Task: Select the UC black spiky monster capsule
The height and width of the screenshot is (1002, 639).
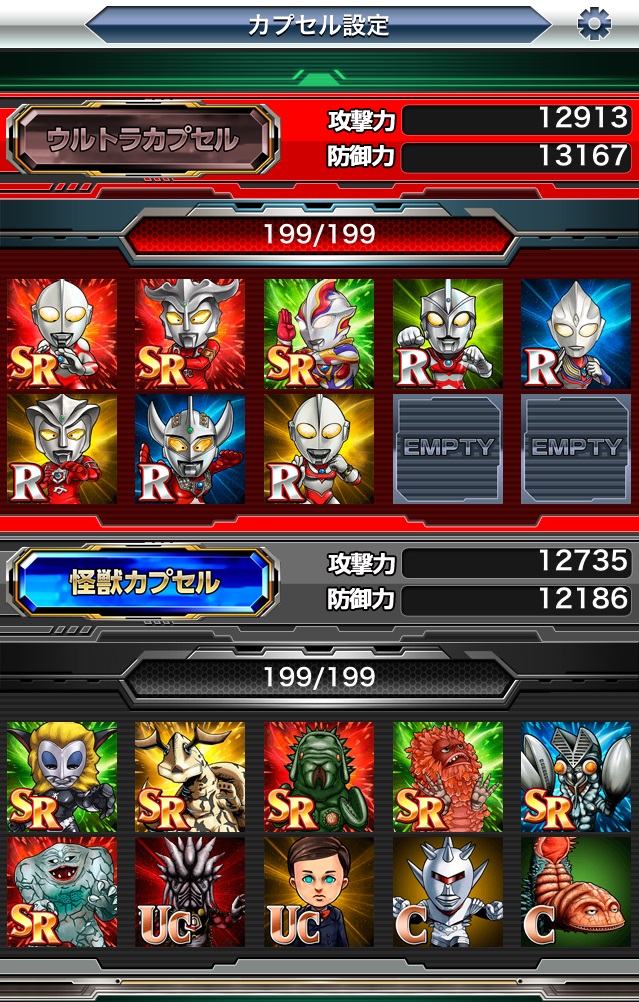Action: point(190,892)
